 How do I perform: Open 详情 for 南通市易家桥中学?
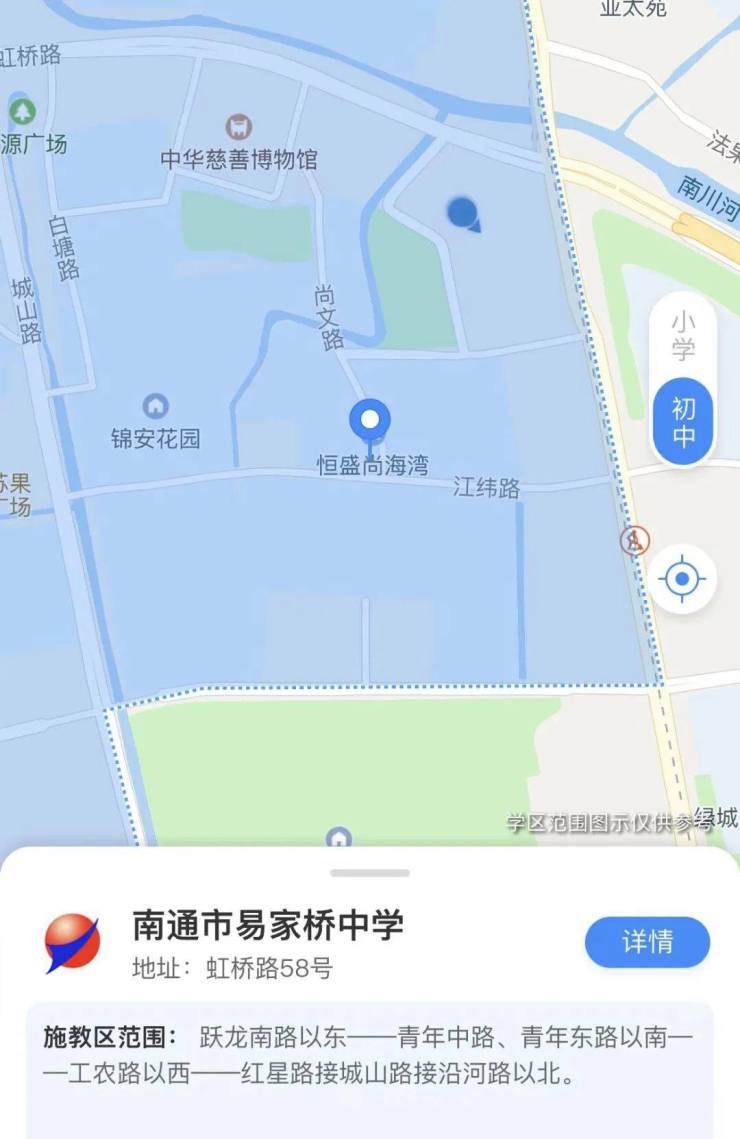coord(647,942)
